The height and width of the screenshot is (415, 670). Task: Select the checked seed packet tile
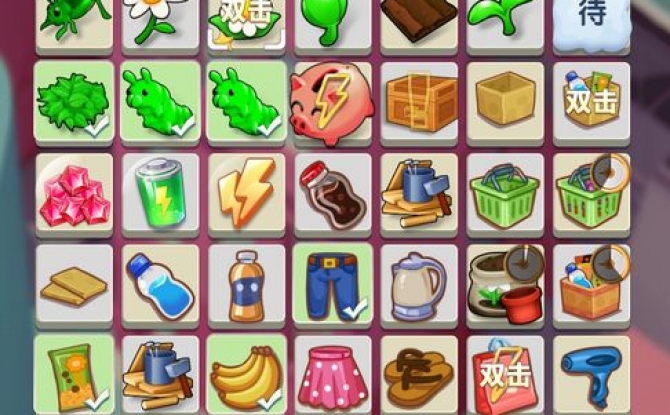(73, 375)
